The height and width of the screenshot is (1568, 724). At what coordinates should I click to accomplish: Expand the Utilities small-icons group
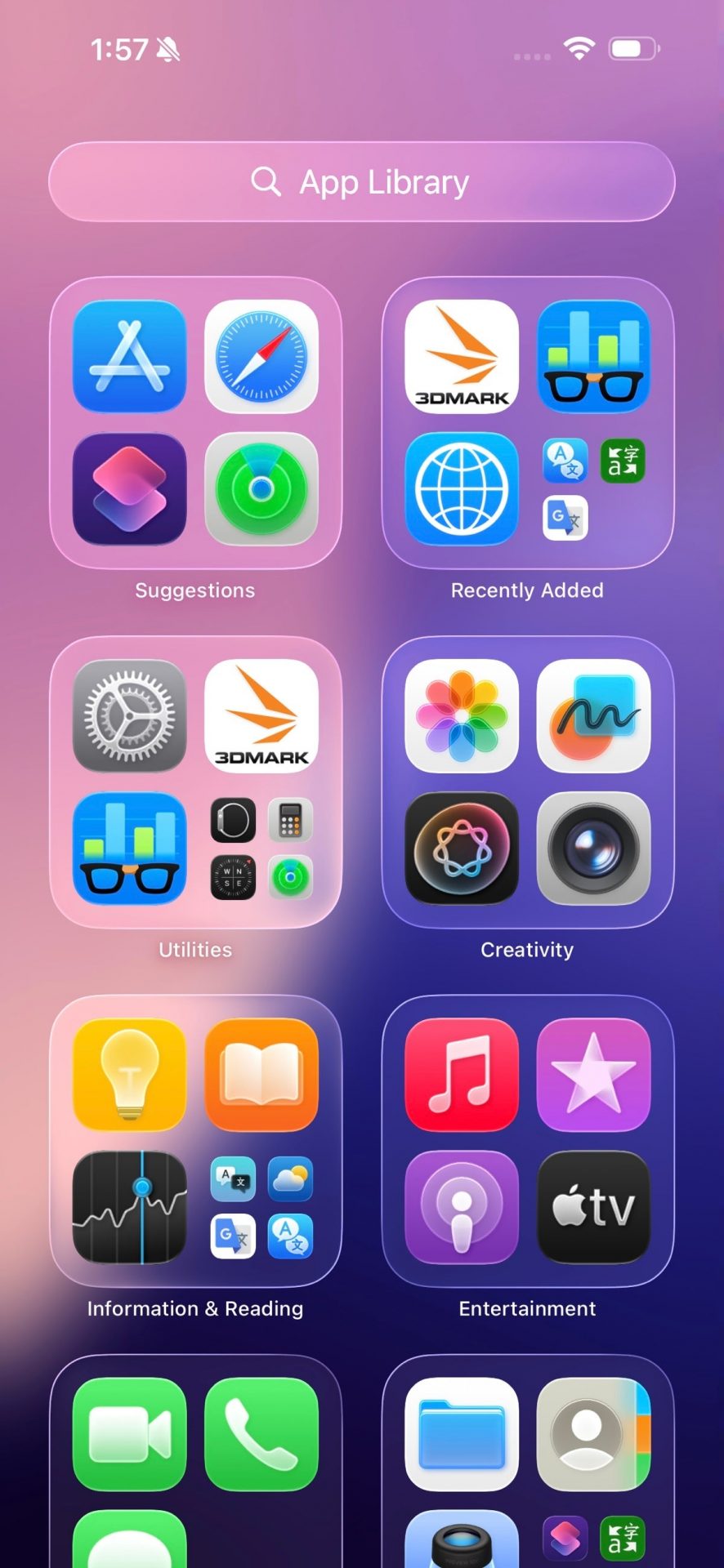tap(261, 849)
